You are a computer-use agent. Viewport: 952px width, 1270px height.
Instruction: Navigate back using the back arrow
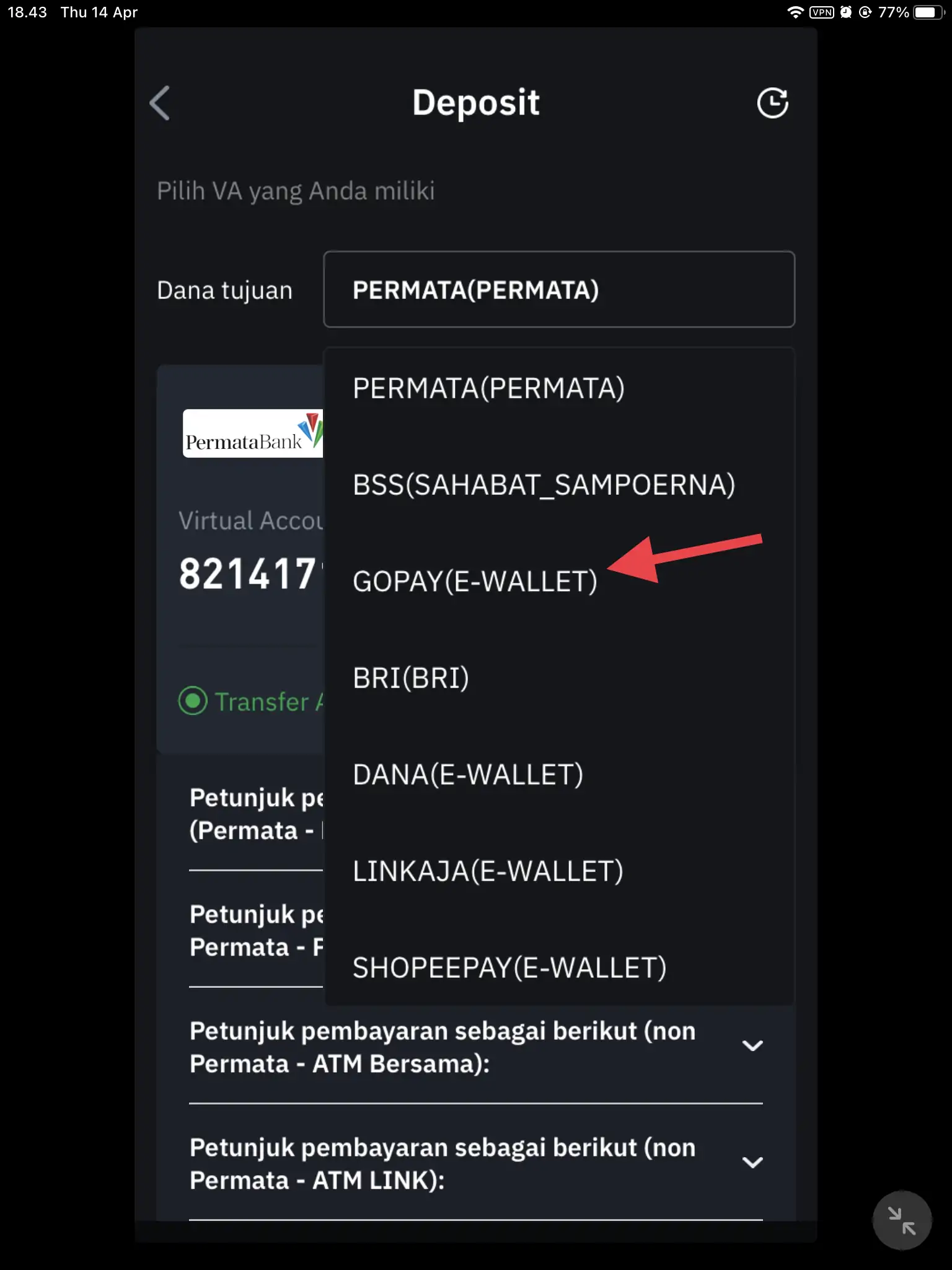click(159, 104)
